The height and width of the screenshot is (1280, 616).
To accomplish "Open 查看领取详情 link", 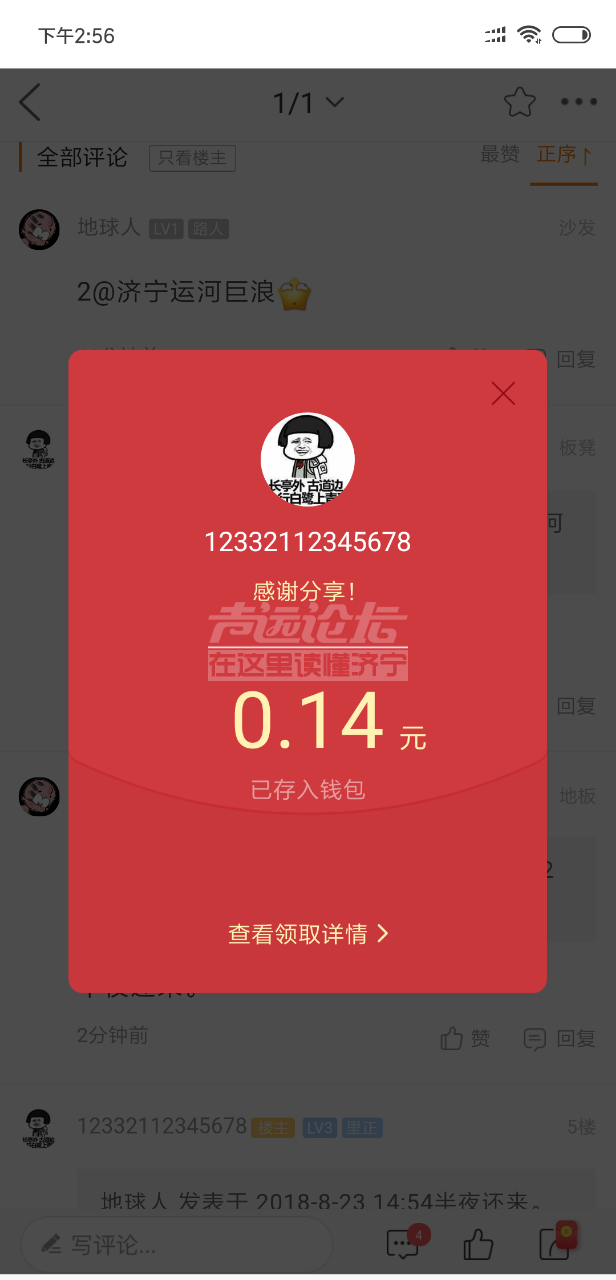I will pyautogui.click(x=308, y=934).
